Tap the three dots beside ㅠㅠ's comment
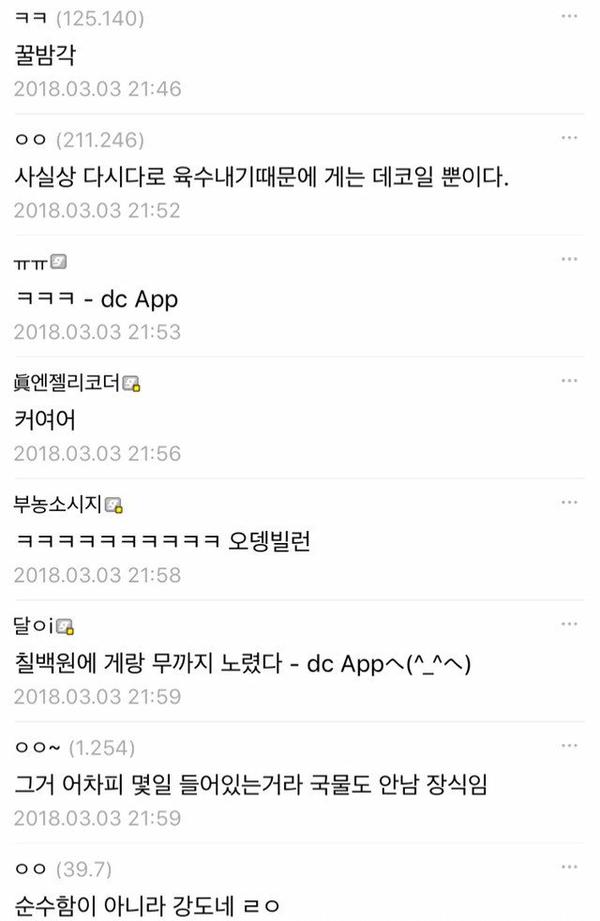The width and height of the screenshot is (600, 921). pos(570,259)
